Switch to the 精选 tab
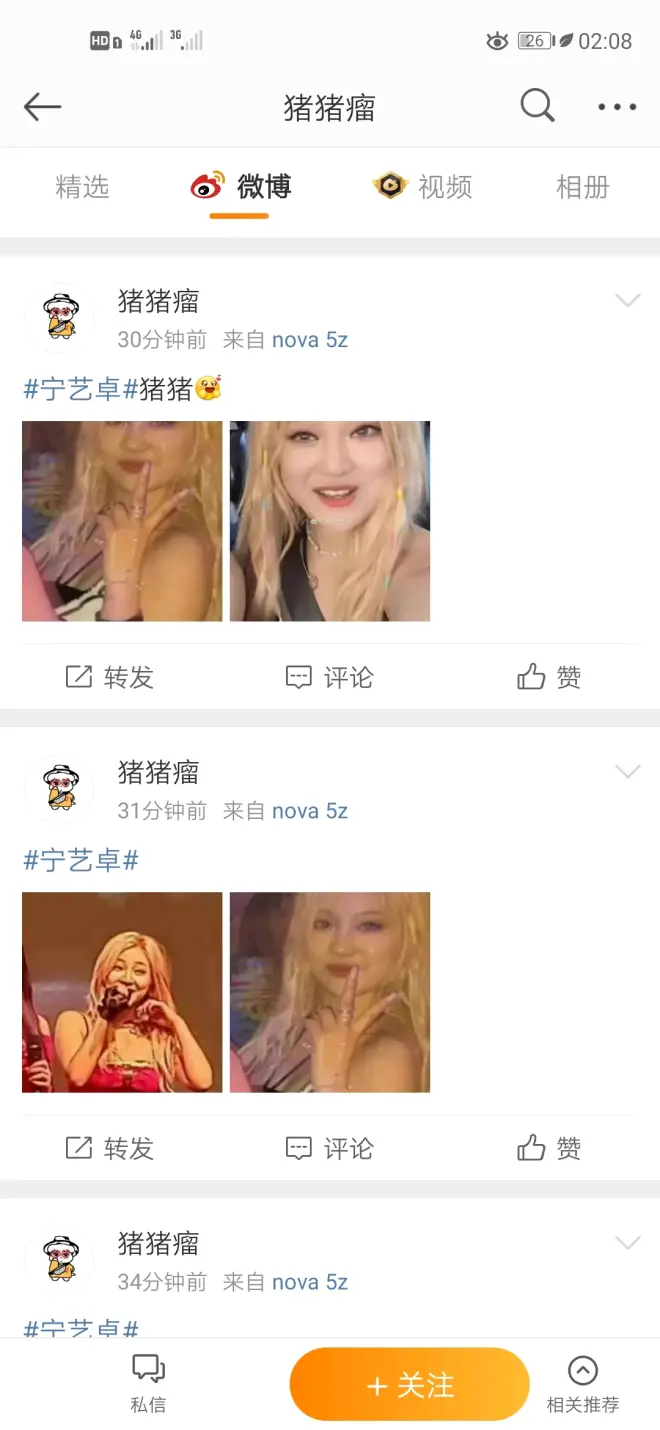 (x=82, y=187)
